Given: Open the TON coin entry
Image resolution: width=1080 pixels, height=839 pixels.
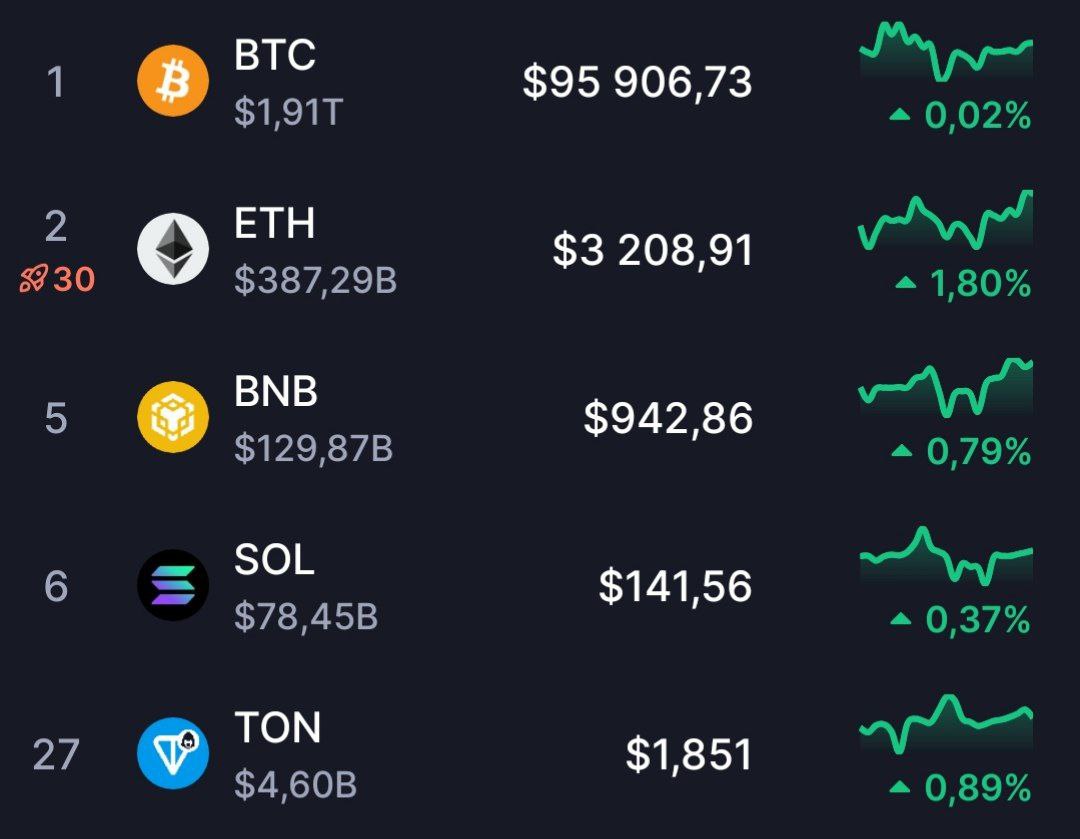Looking at the screenshot, I should tap(277, 754).
